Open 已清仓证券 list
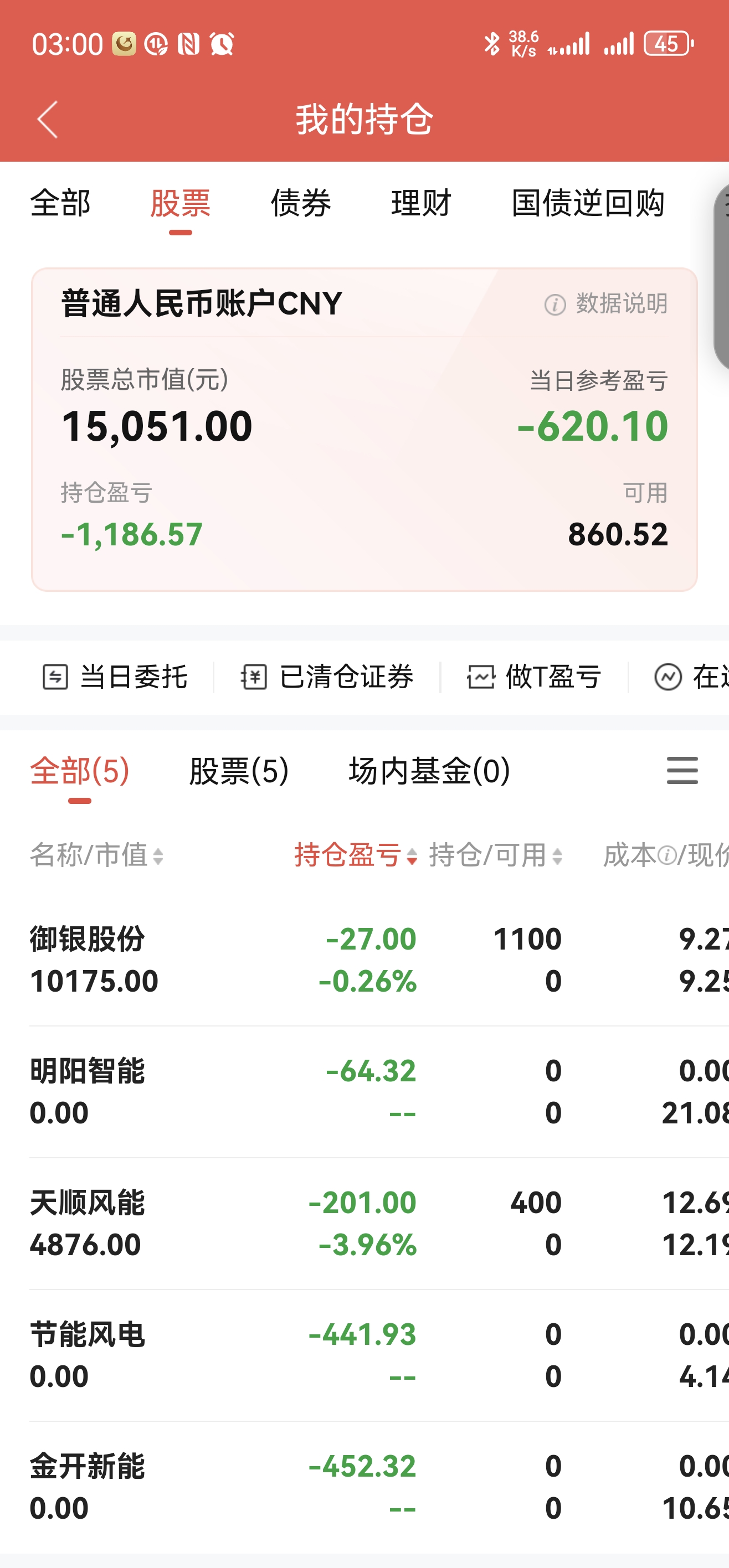 [327, 677]
